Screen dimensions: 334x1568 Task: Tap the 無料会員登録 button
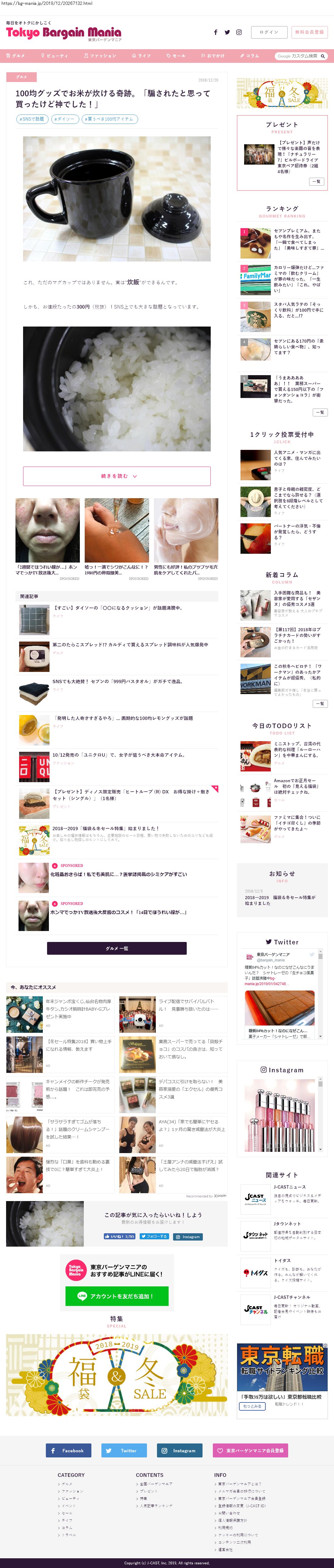pyautogui.click(x=309, y=32)
